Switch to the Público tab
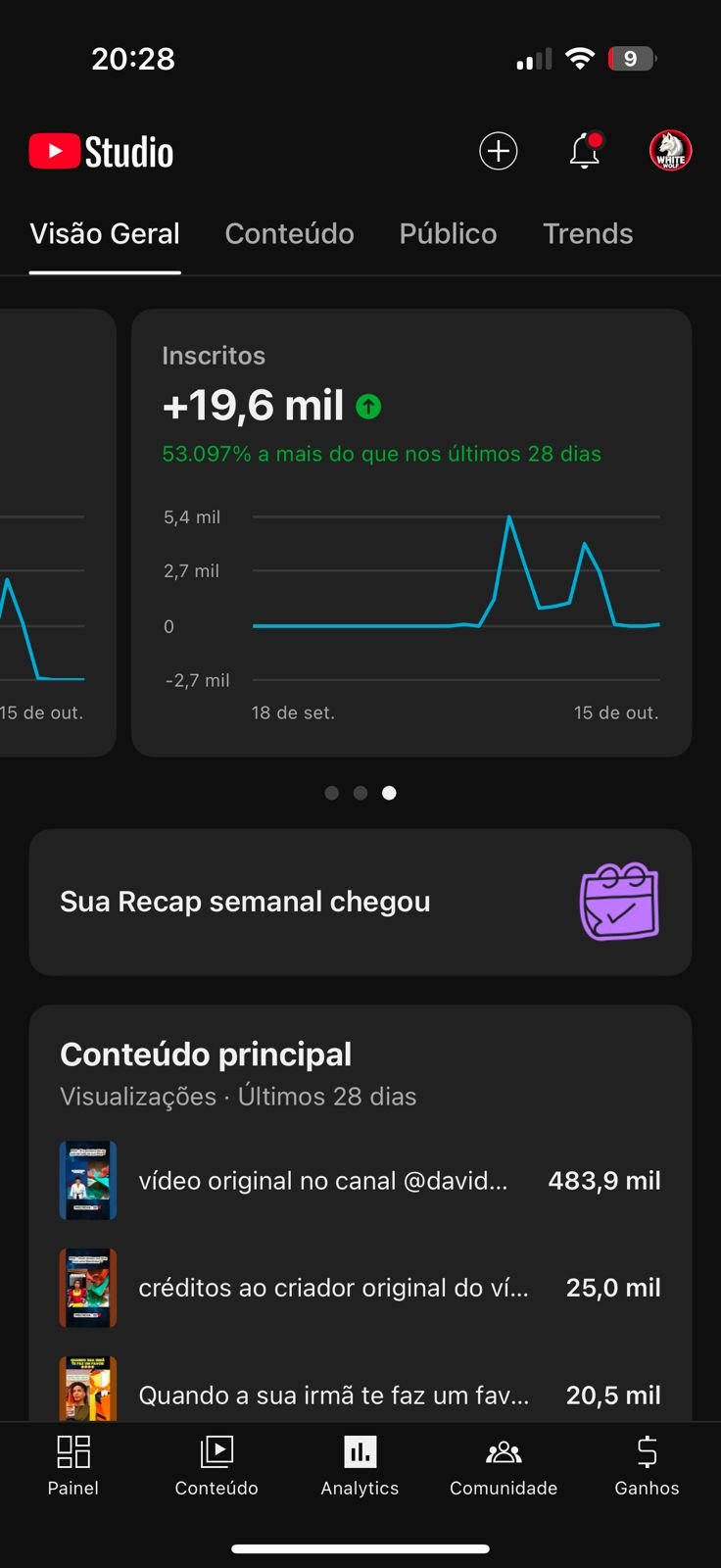 (x=448, y=233)
